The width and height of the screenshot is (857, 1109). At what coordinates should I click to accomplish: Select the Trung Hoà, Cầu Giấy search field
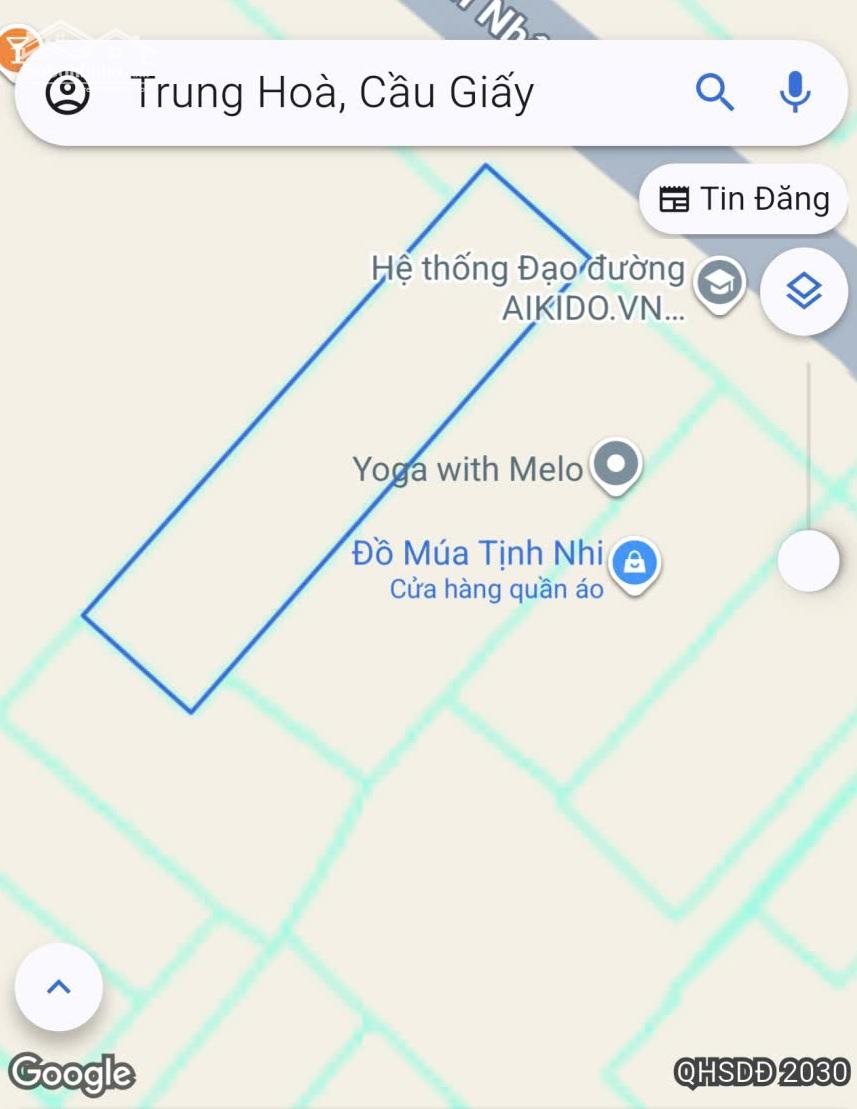(330, 92)
